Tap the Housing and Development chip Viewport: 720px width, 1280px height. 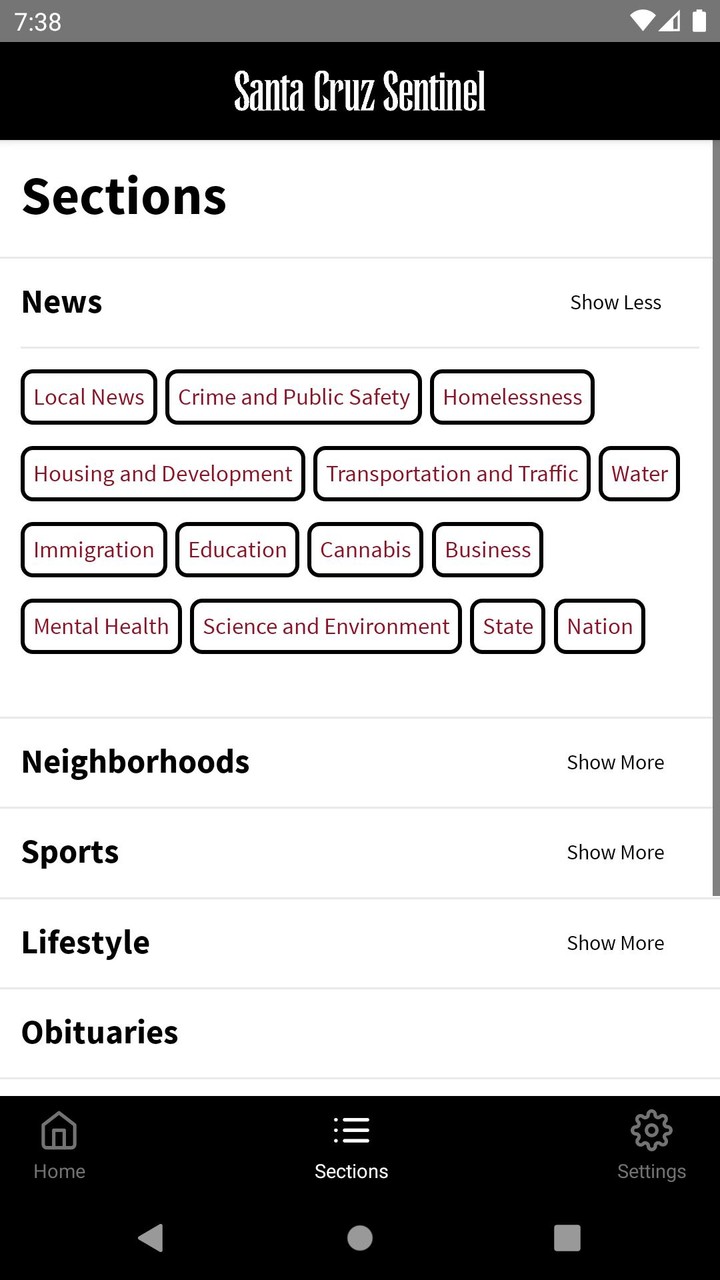click(x=163, y=474)
